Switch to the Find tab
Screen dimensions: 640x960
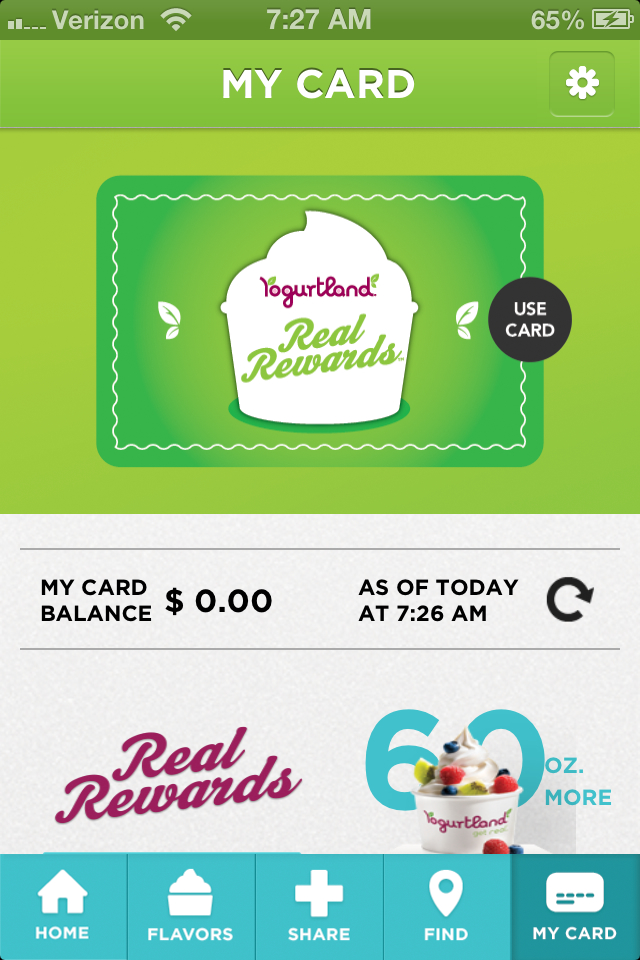446,907
